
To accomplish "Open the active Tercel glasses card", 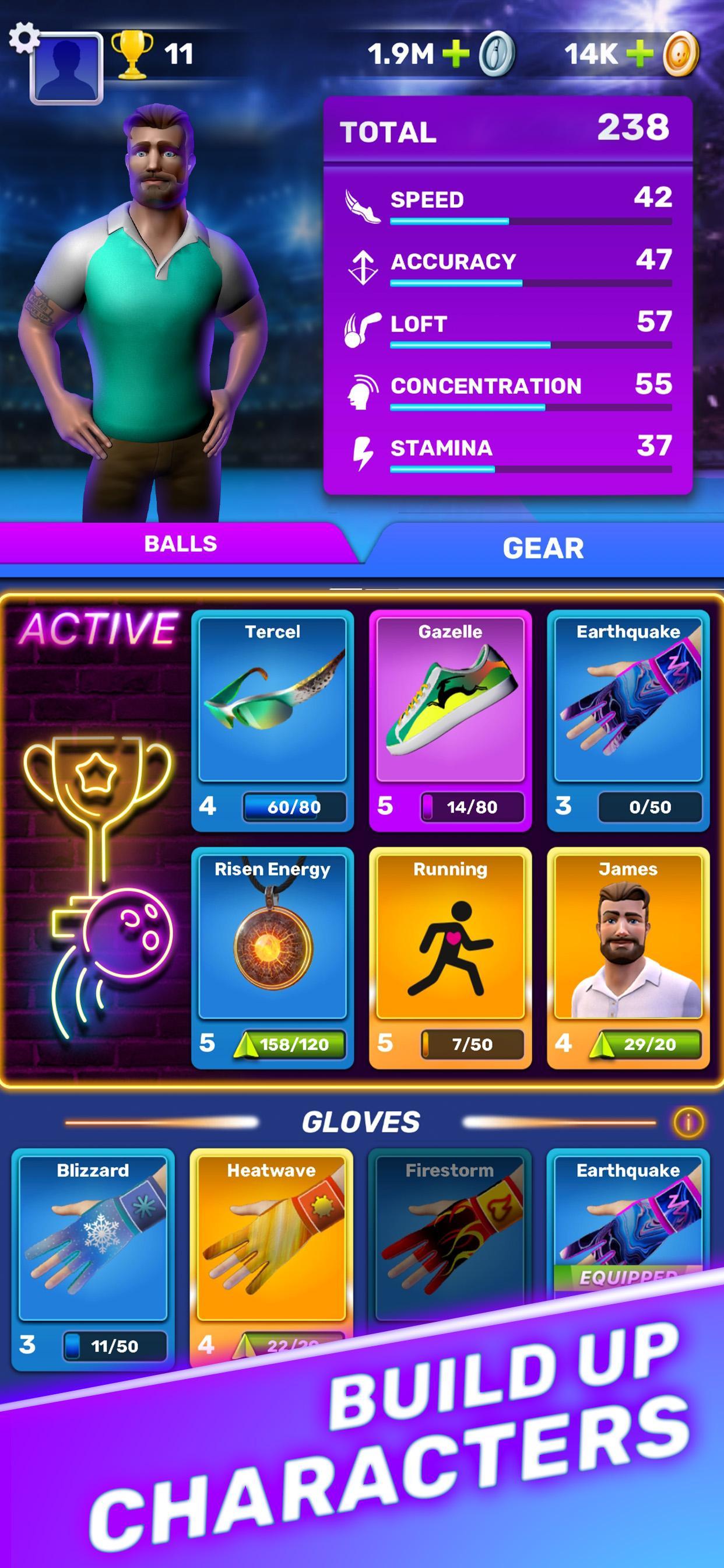I will click(x=273, y=720).
